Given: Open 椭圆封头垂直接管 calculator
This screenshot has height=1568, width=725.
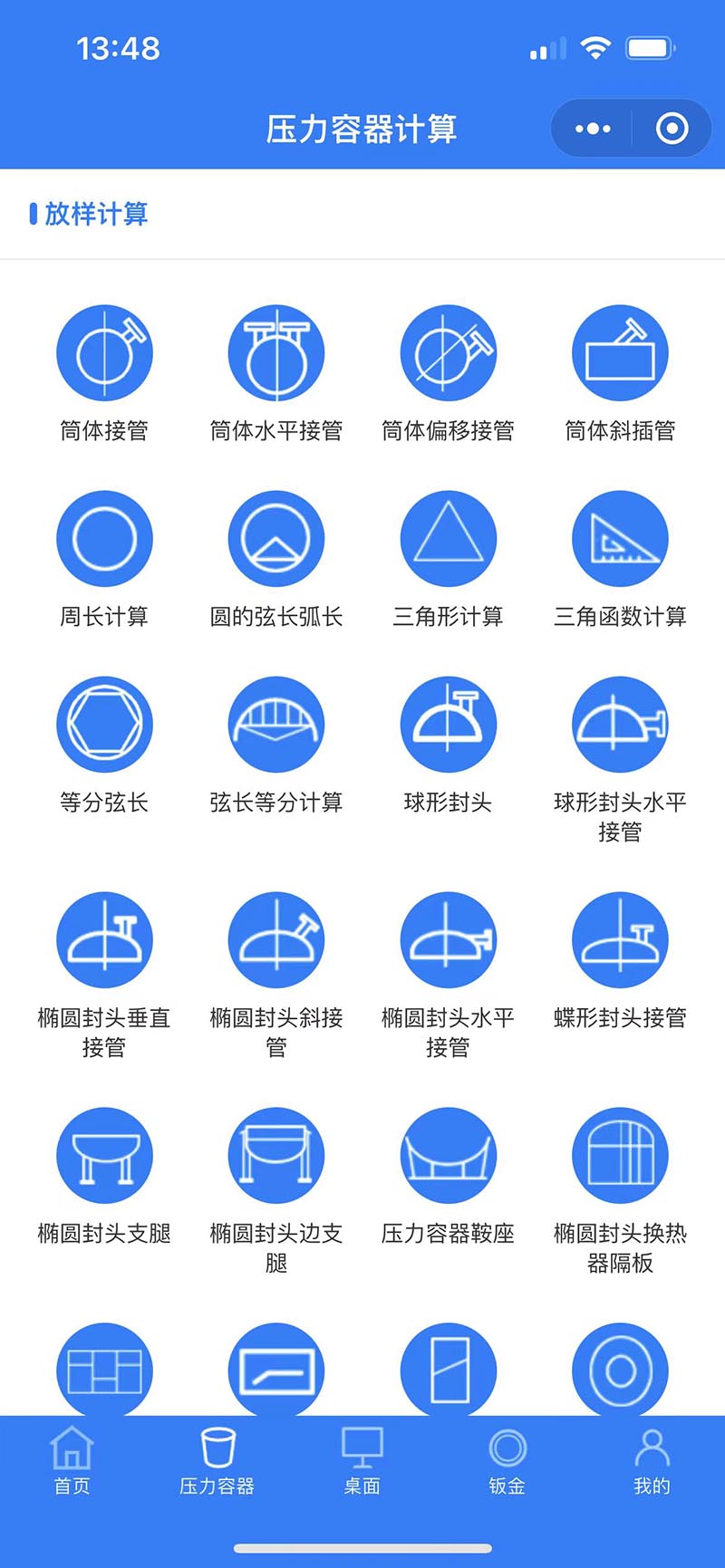Looking at the screenshot, I should click(104, 939).
